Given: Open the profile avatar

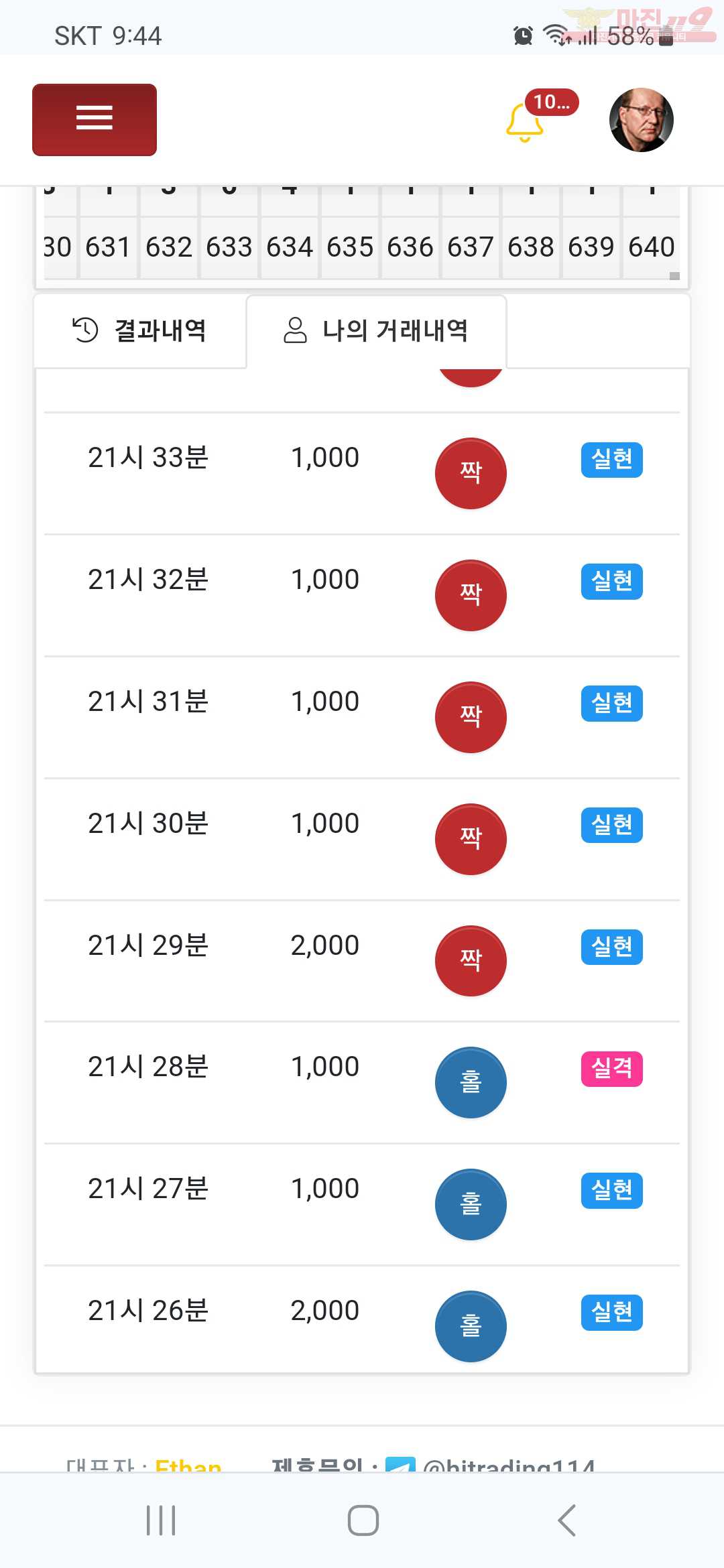Looking at the screenshot, I should click(x=642, y=120).
